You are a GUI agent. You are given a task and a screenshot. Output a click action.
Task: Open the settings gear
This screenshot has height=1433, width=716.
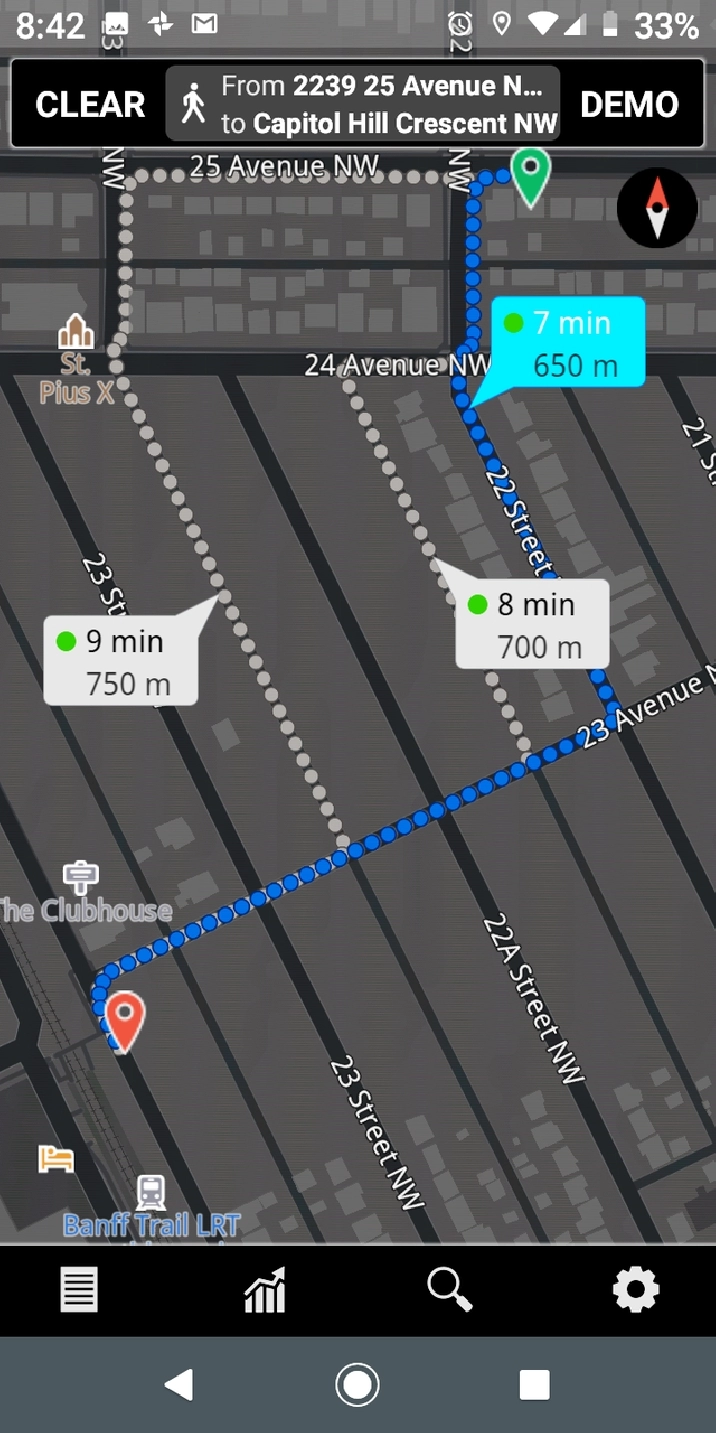pyautogui.click(x=636, y=1289)
